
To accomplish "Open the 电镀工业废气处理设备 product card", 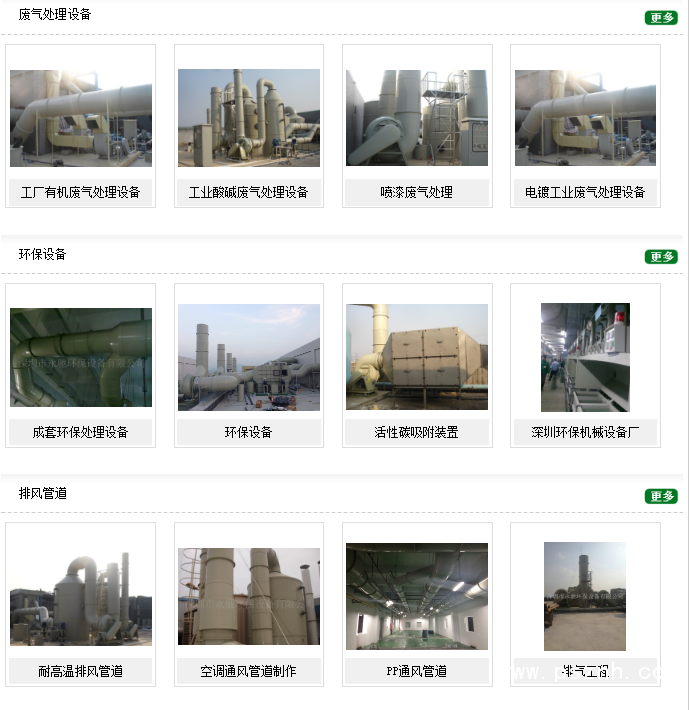I will pyautogui.click(x=585, y=119).
